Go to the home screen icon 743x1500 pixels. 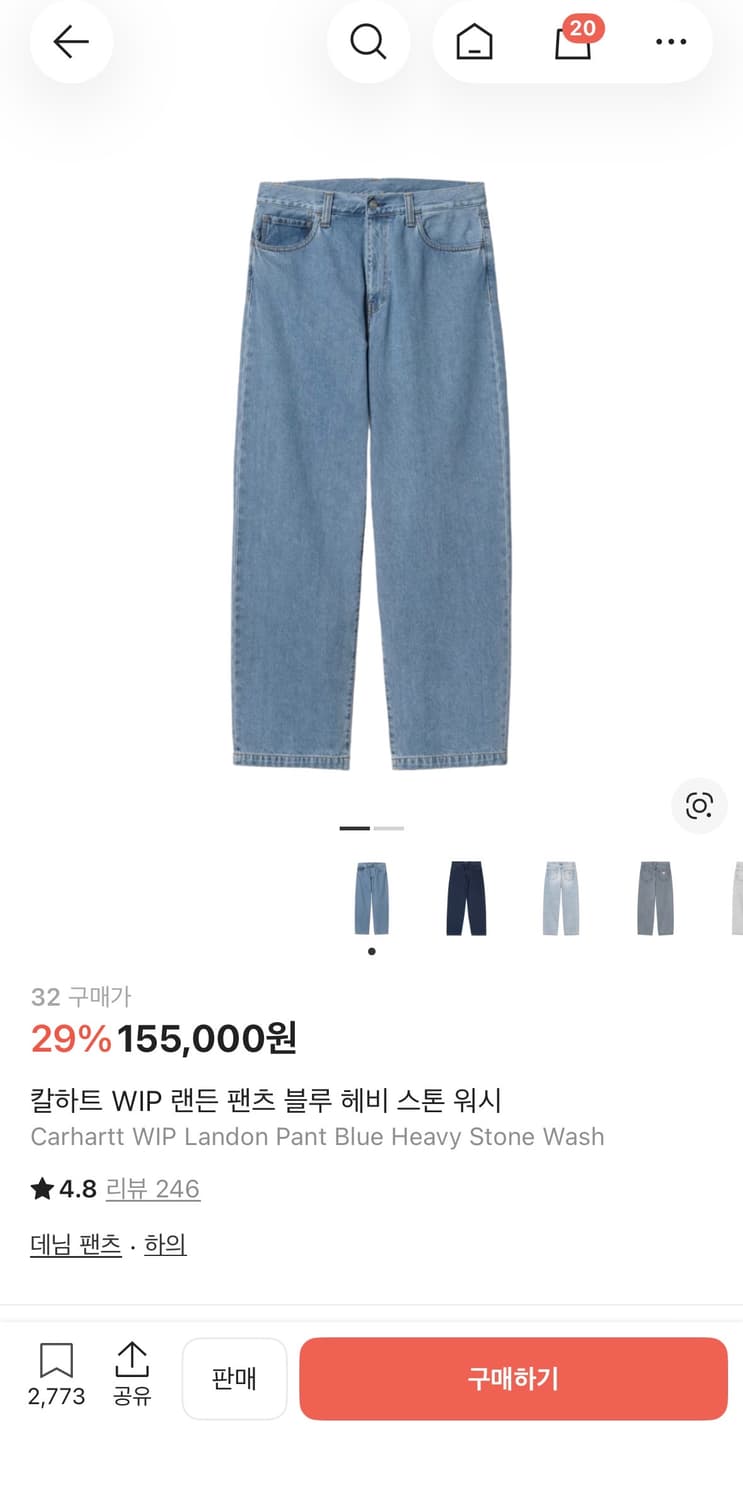point(473,42)
